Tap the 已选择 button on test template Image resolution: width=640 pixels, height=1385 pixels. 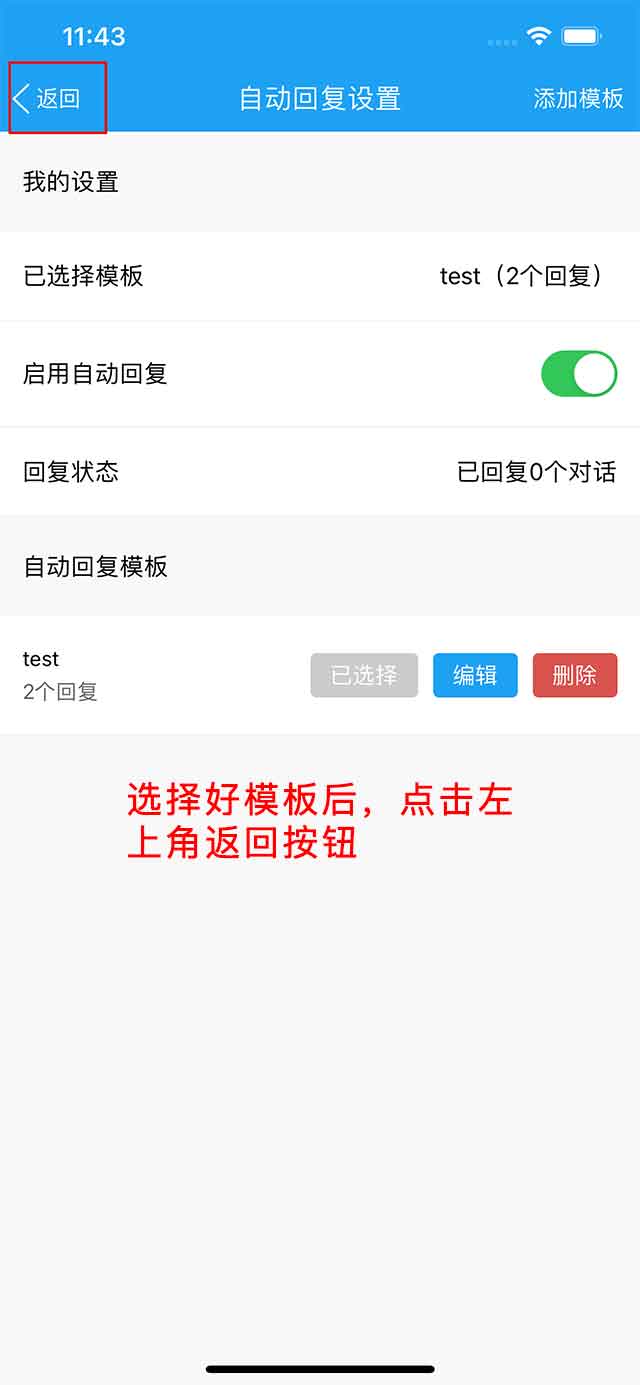coord(364,675)
